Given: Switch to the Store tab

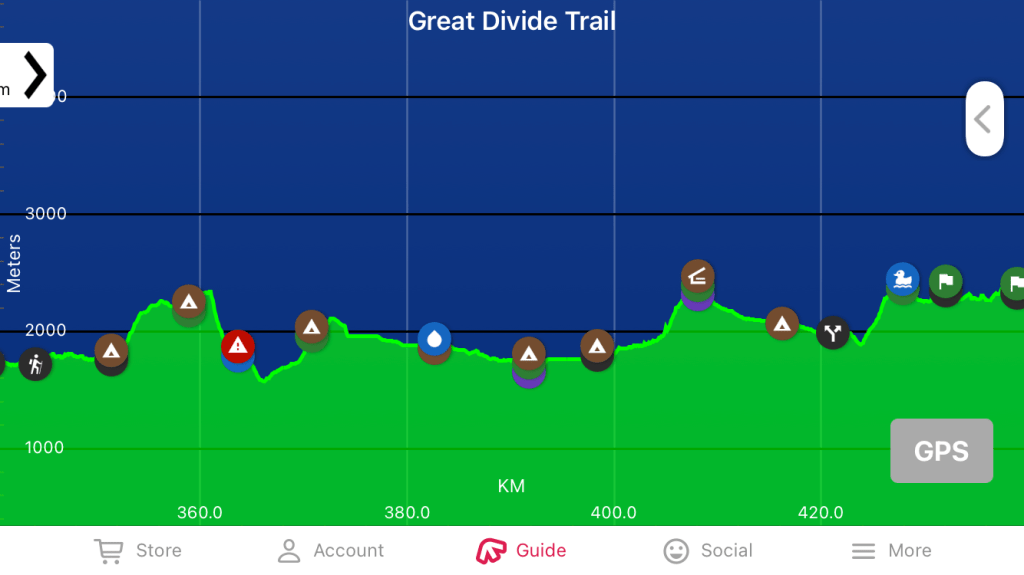Looking at the screenshot, I should click(x=138, y=551).
